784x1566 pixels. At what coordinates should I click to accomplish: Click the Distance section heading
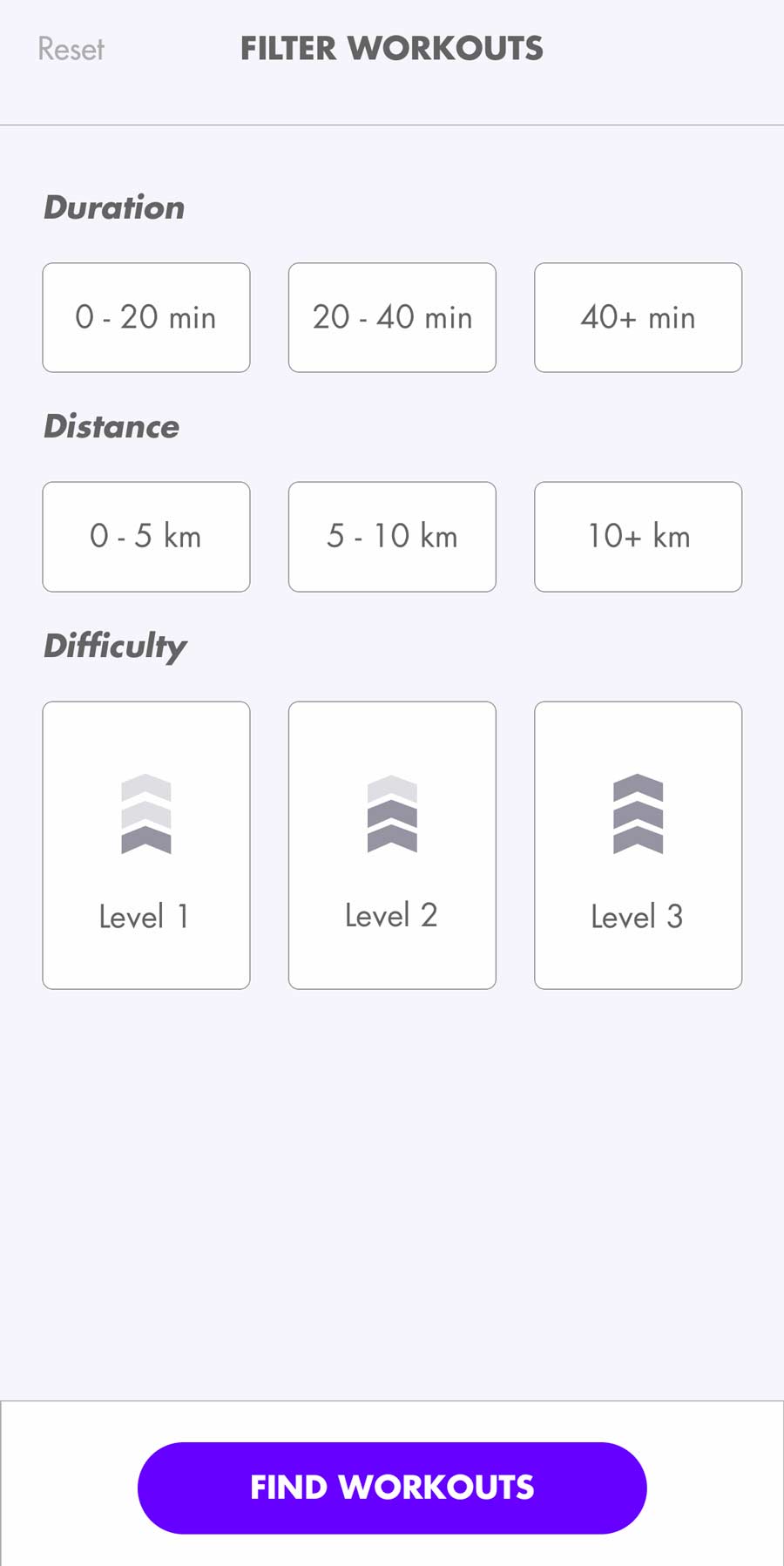[112, 427]
